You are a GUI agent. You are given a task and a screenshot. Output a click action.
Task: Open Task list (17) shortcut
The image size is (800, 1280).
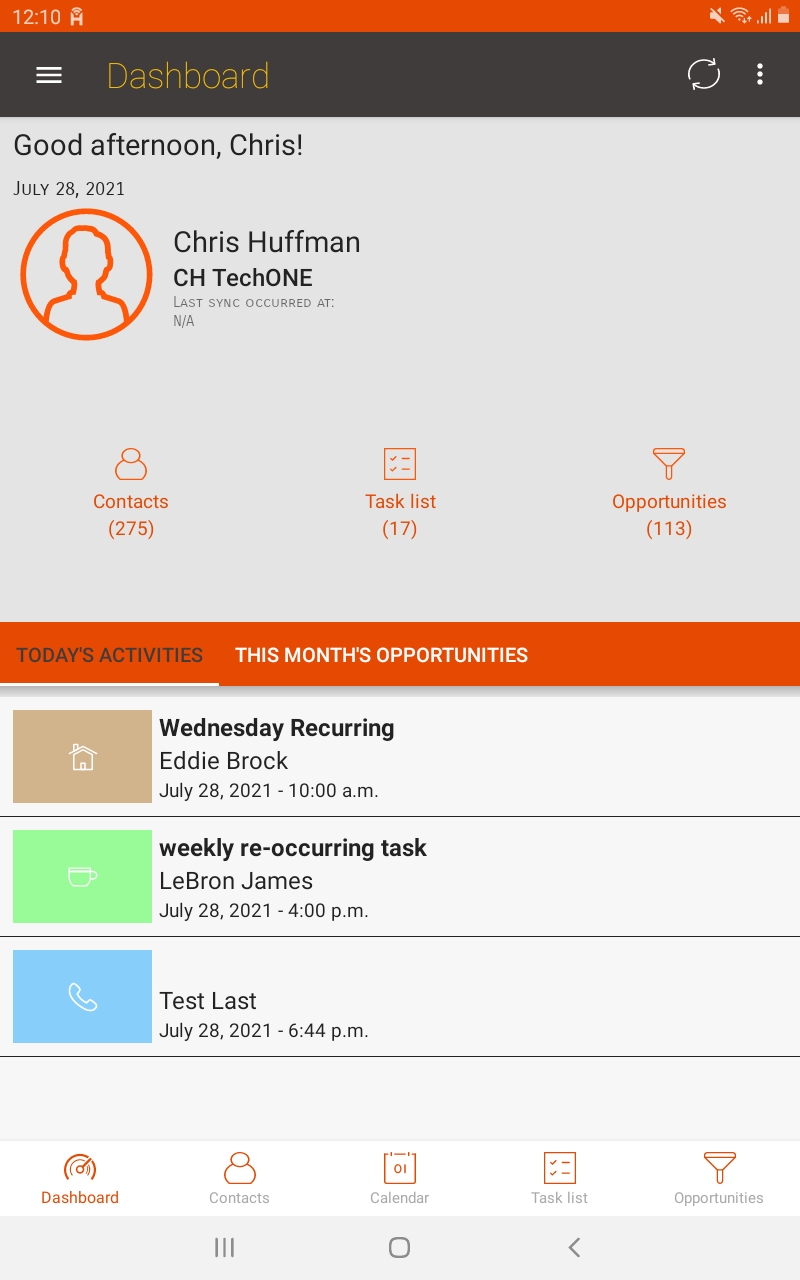[400, 493]
